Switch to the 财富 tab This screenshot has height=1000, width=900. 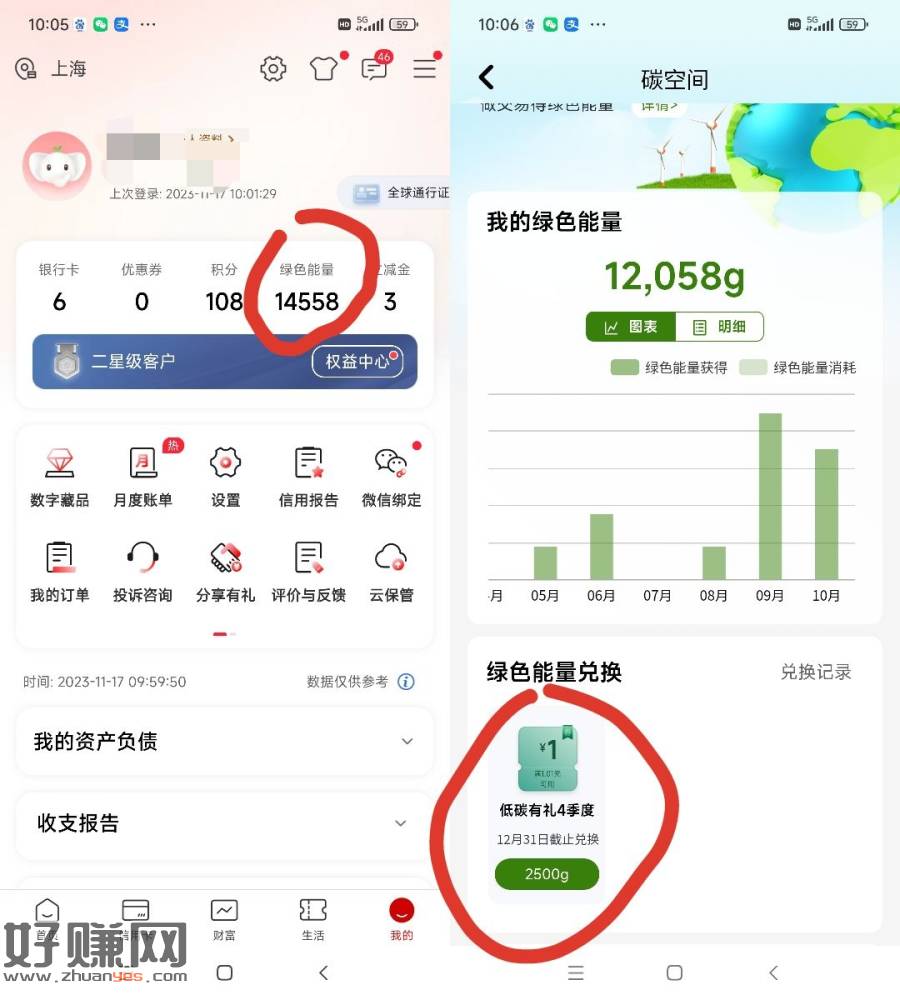pyautogui.click(x=224, y=919)
